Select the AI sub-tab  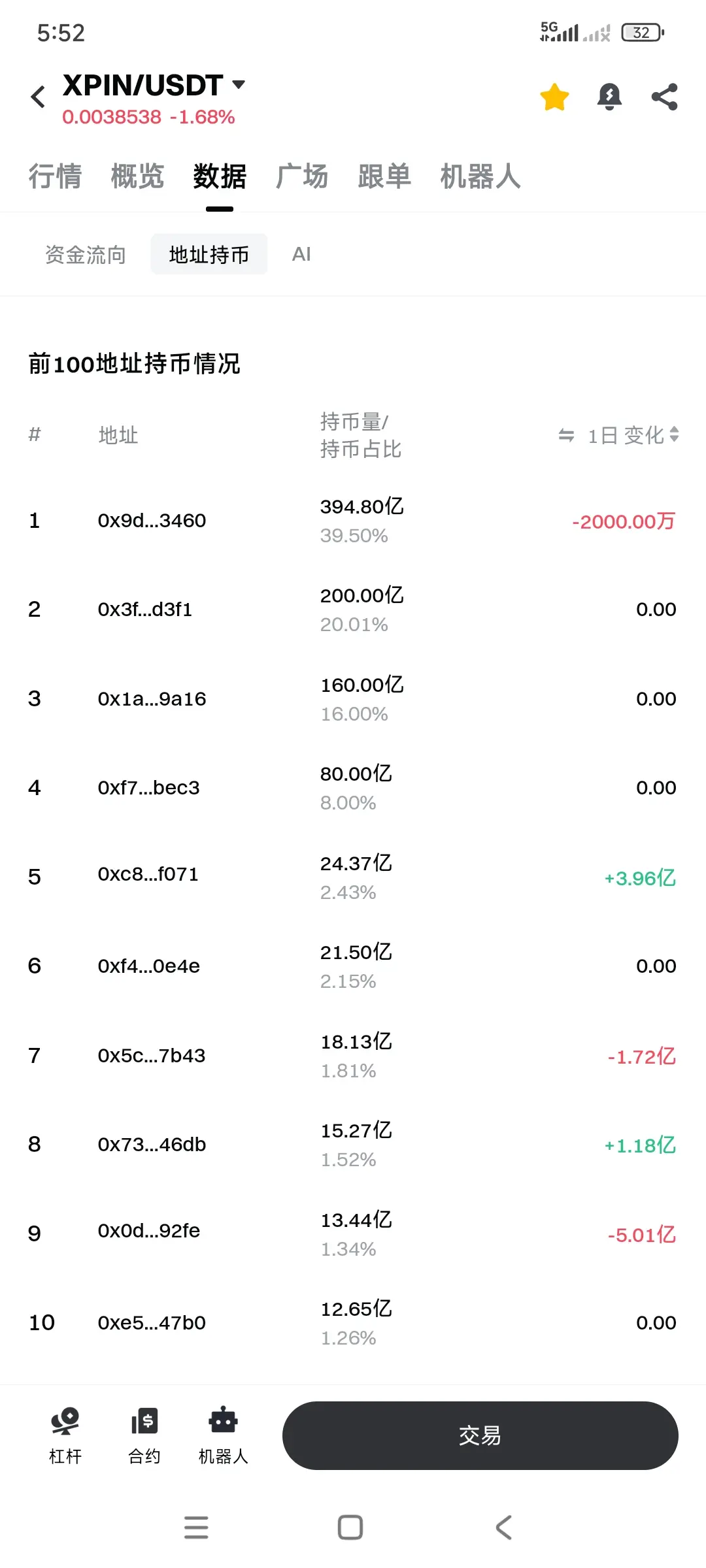301,254
